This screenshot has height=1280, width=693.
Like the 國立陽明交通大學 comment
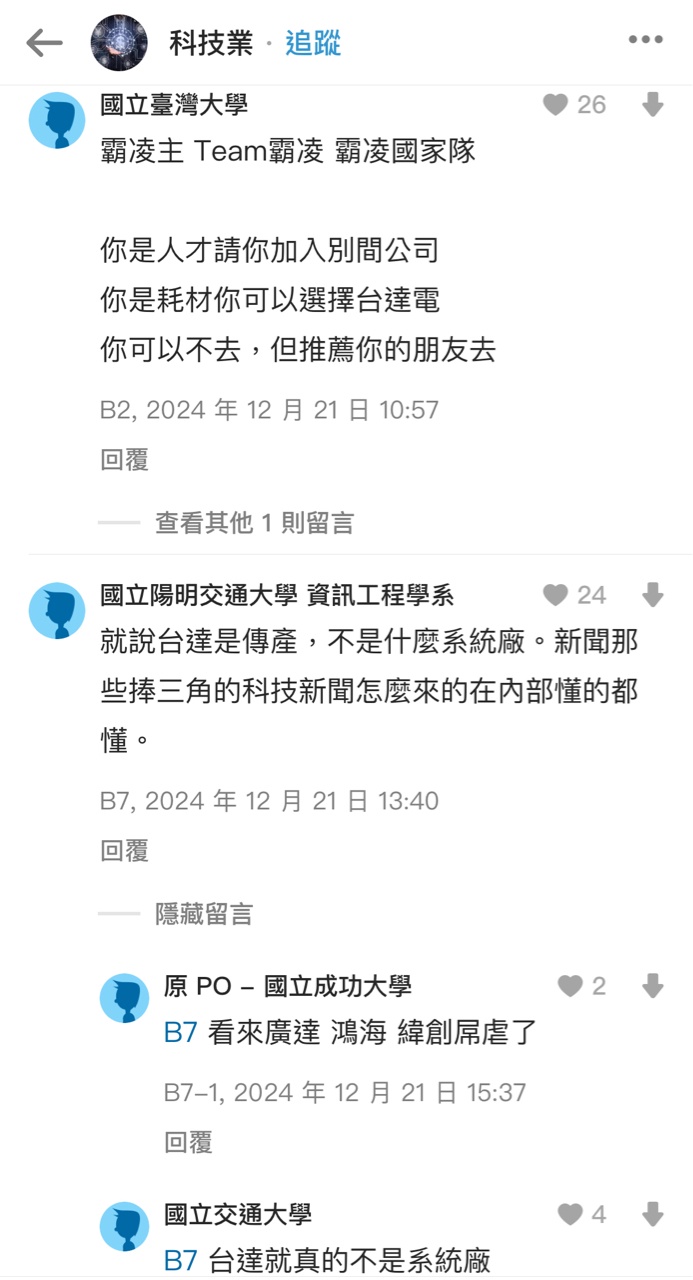point(556,595)
